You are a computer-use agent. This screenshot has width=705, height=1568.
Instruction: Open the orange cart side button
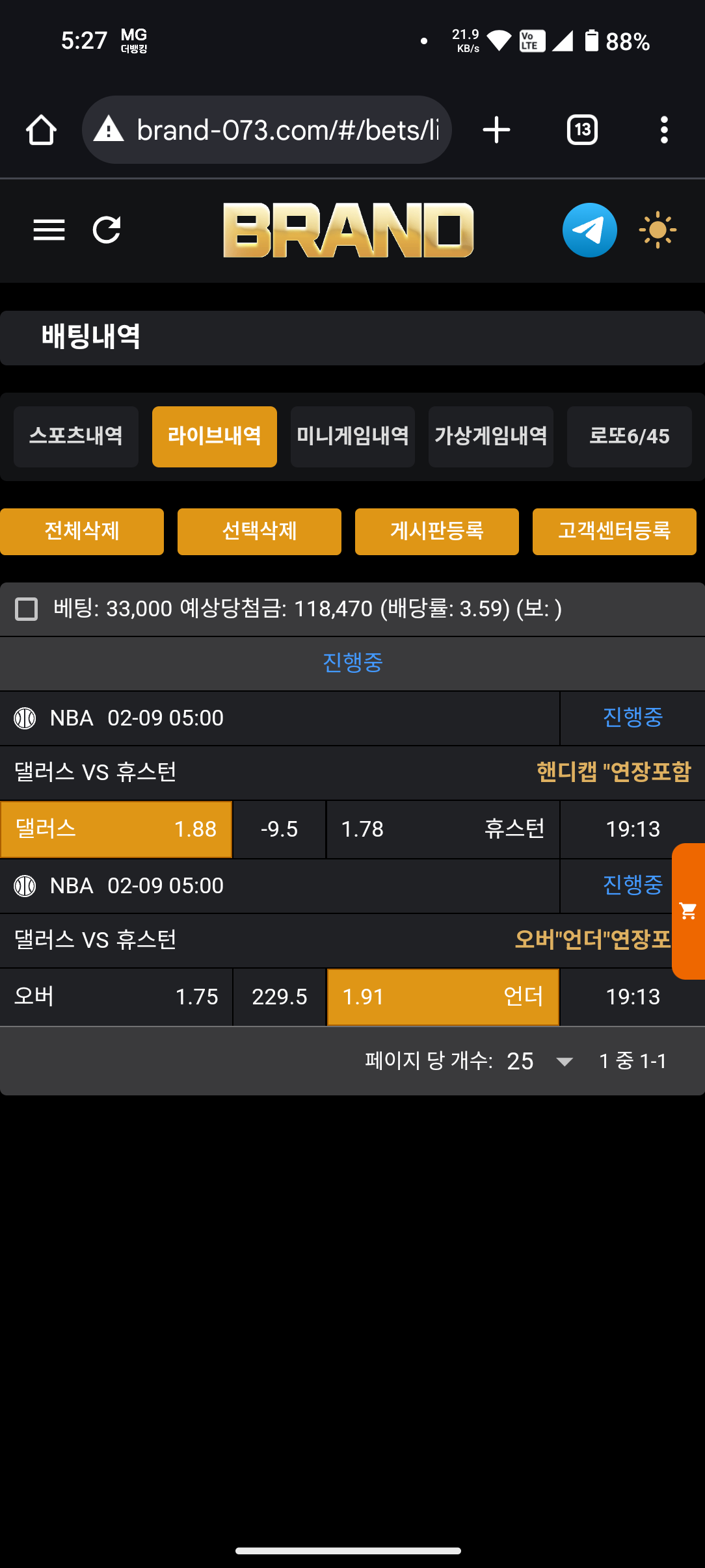click(688, 911)
